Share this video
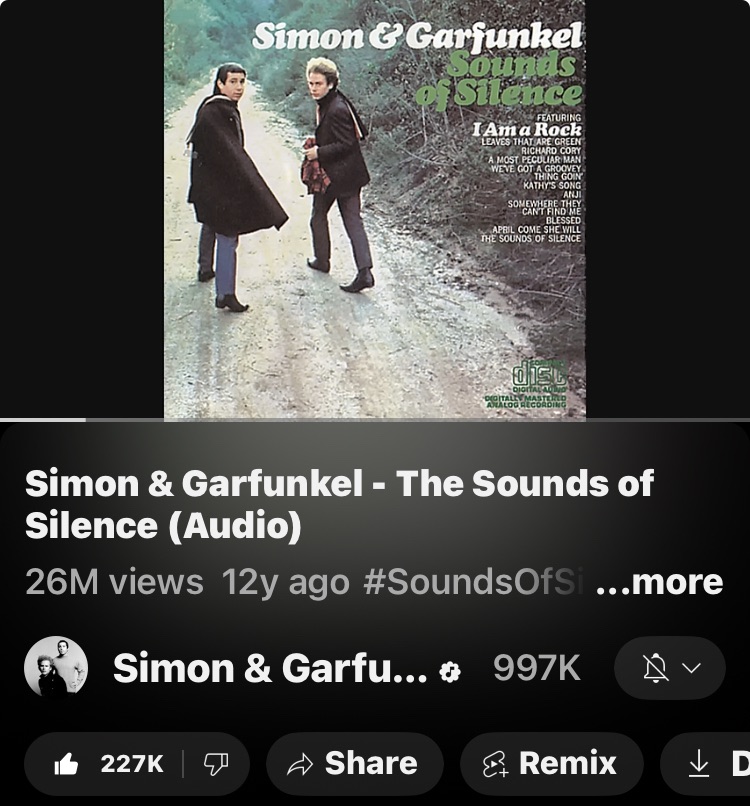Screen dimensions: 750x806 (354, 764)
